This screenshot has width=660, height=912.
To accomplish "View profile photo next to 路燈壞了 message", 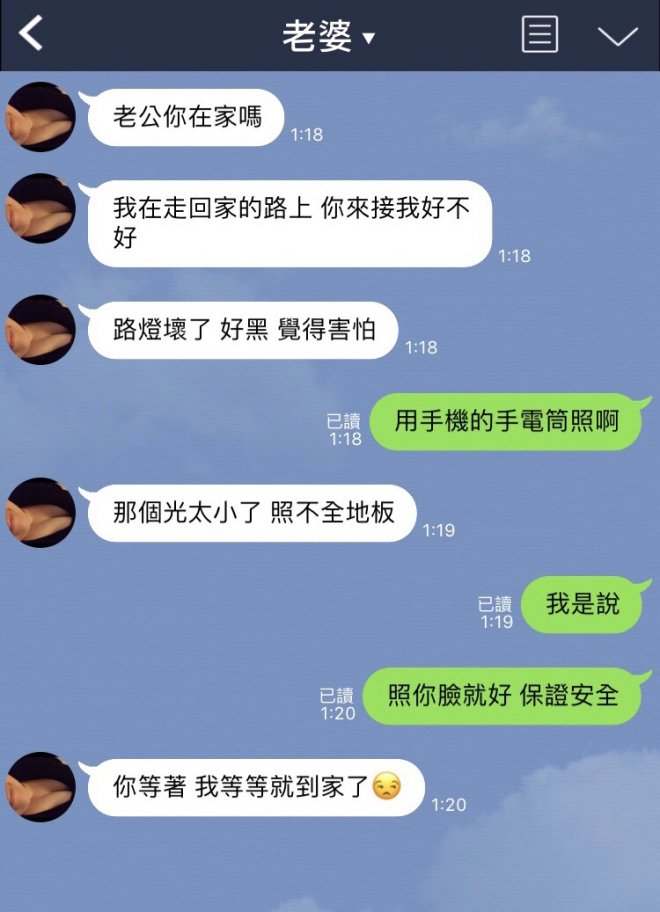I will click(41, 329).
